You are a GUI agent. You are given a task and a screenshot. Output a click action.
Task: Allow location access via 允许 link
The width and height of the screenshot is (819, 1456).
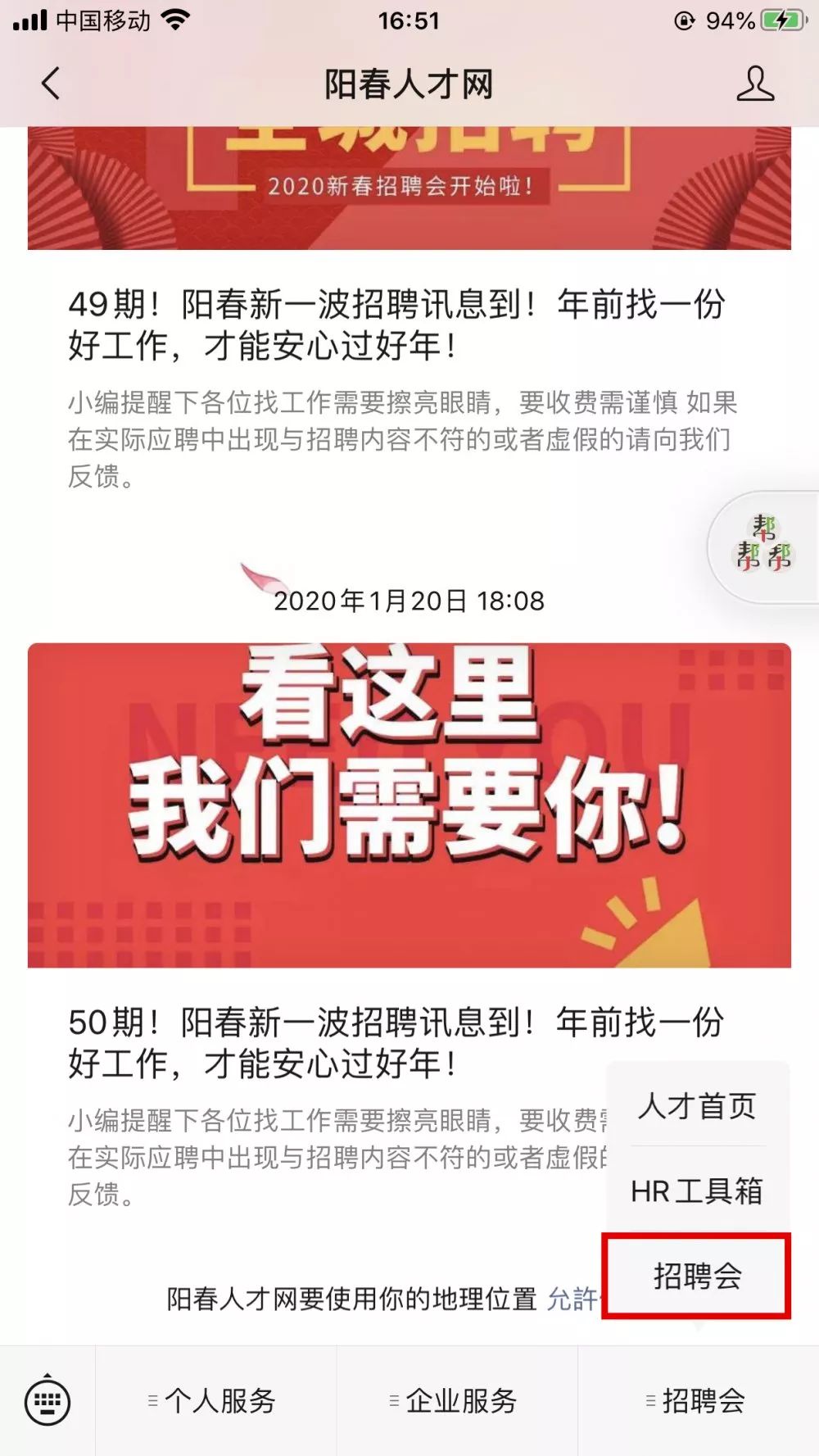(x=573, y=1299)
